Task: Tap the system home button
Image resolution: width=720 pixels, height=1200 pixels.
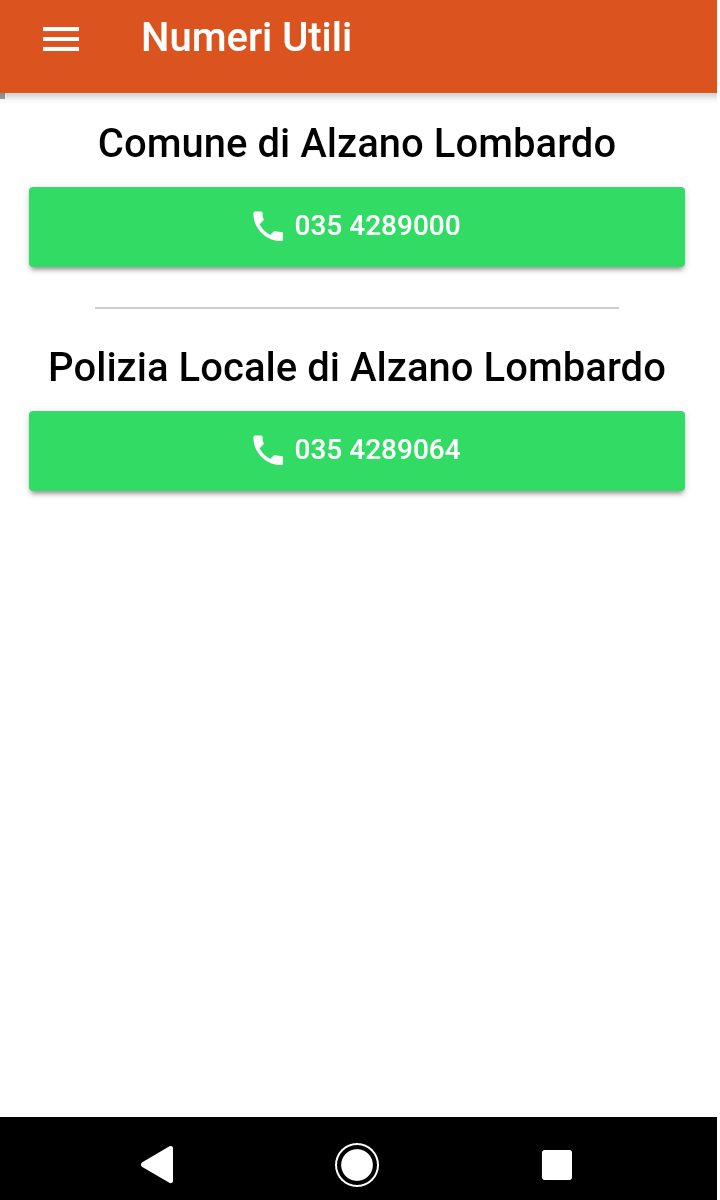Action: [357, 1165]
